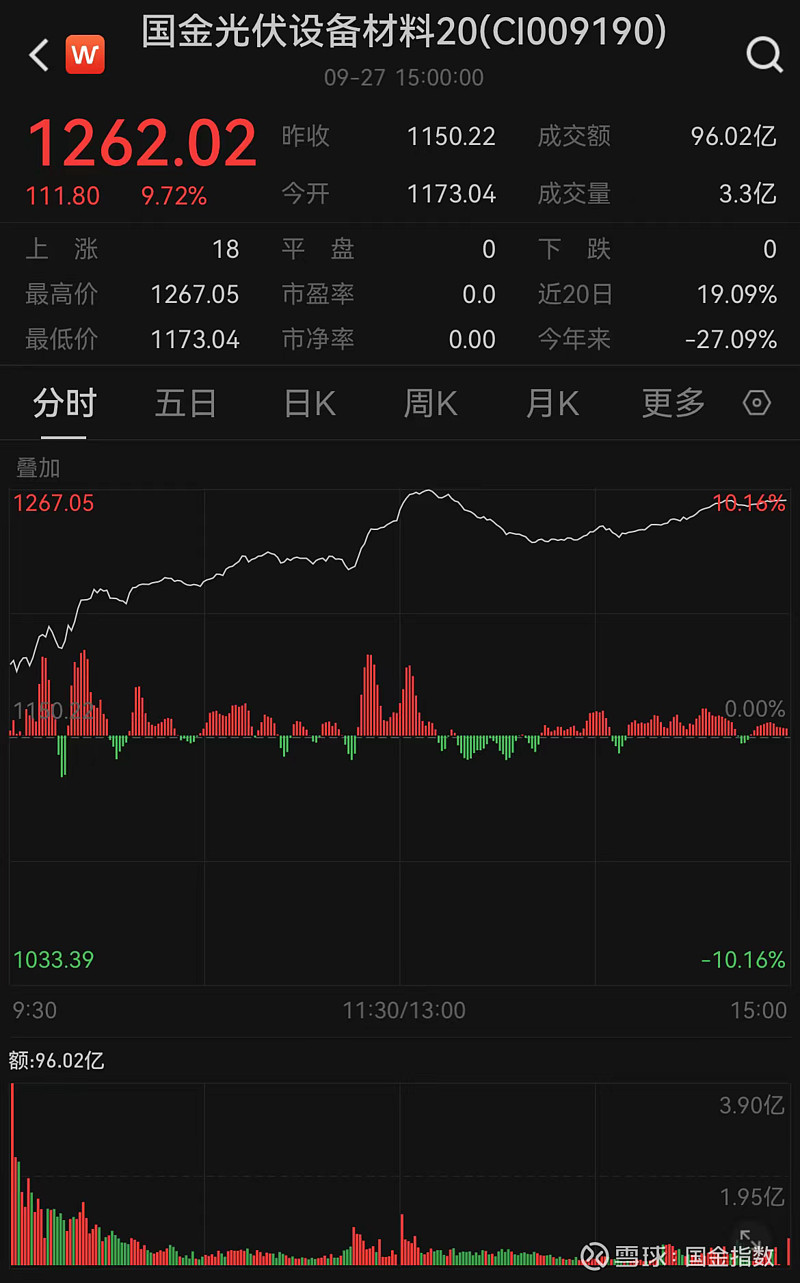Open the 周K weekly chart tab
Viewport: 800px width, 1283px height.
(429, 402)
